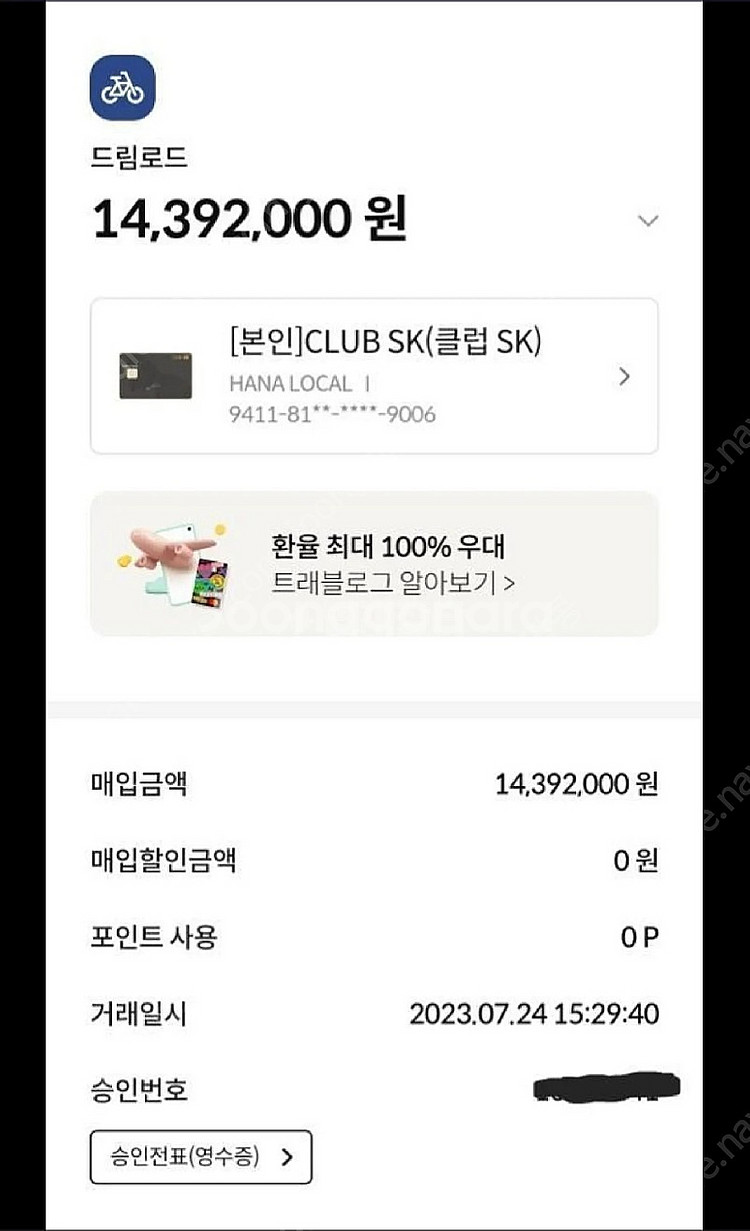This screenshot has width=750, height=1231.
Task: View the 승인전표(영수증) receipt
Action: click(x=201, y=1157)
